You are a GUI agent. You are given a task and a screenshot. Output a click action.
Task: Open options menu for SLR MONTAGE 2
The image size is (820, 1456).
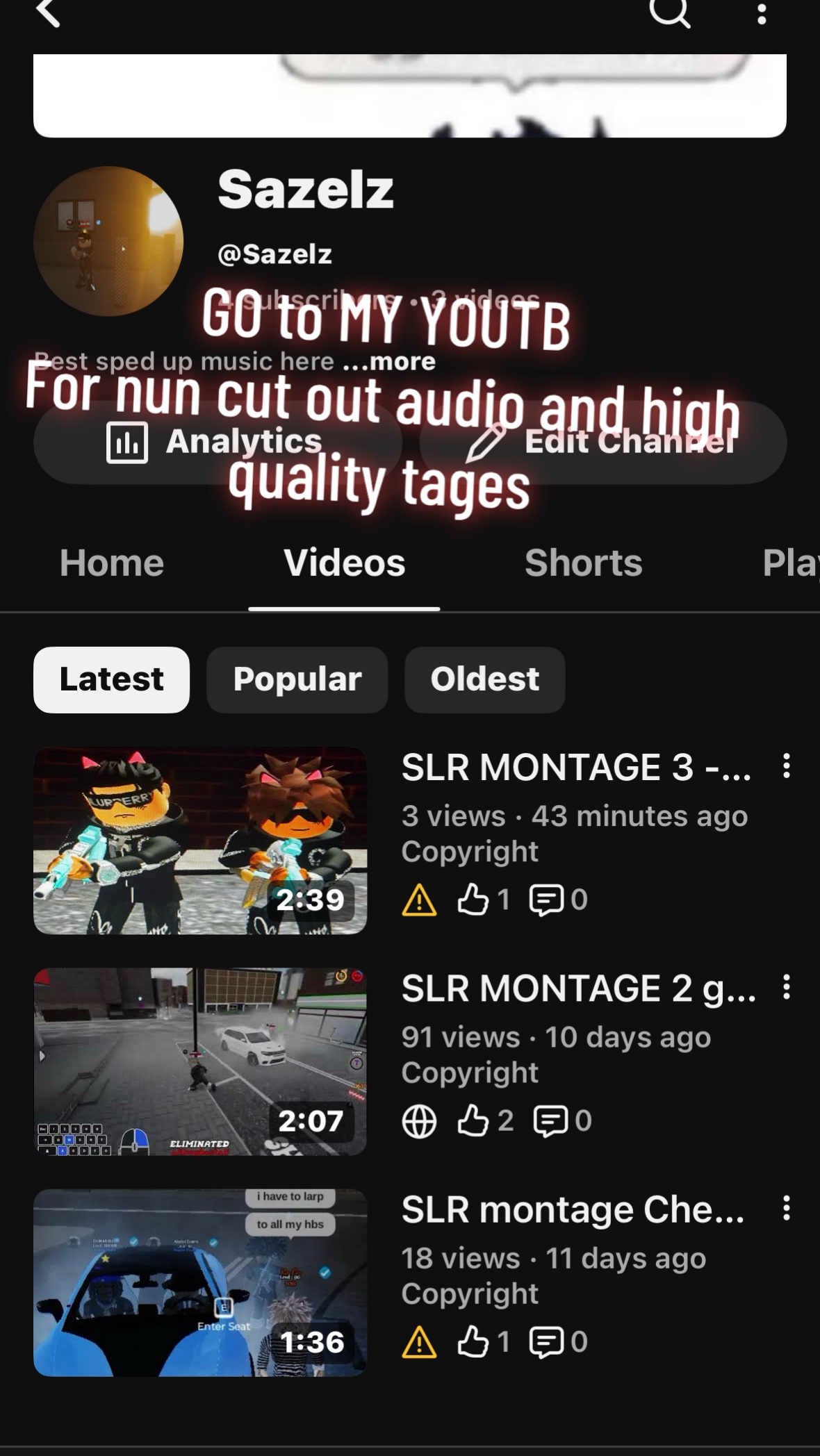(786, 986)
